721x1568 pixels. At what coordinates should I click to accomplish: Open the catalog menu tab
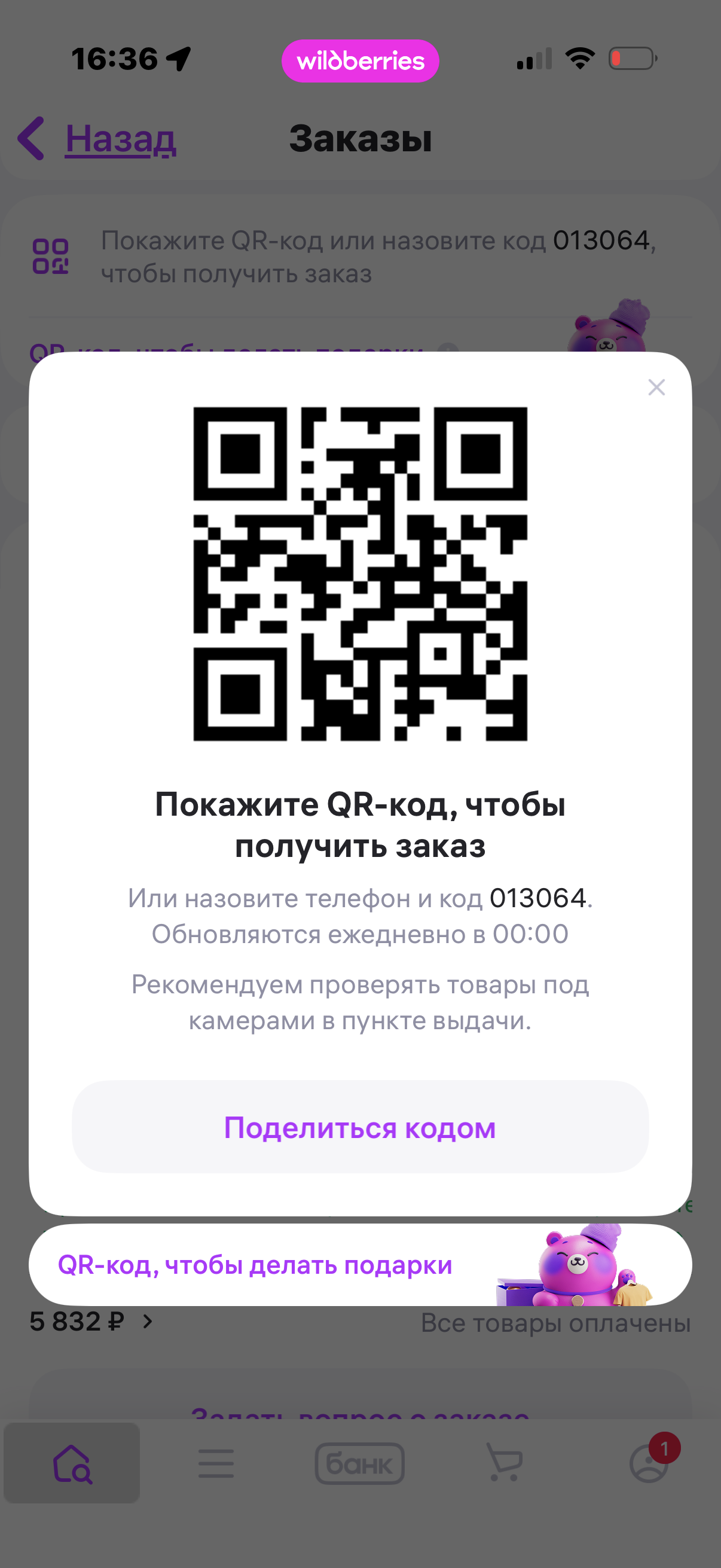pyautogui.click(x=216, y=1463)
